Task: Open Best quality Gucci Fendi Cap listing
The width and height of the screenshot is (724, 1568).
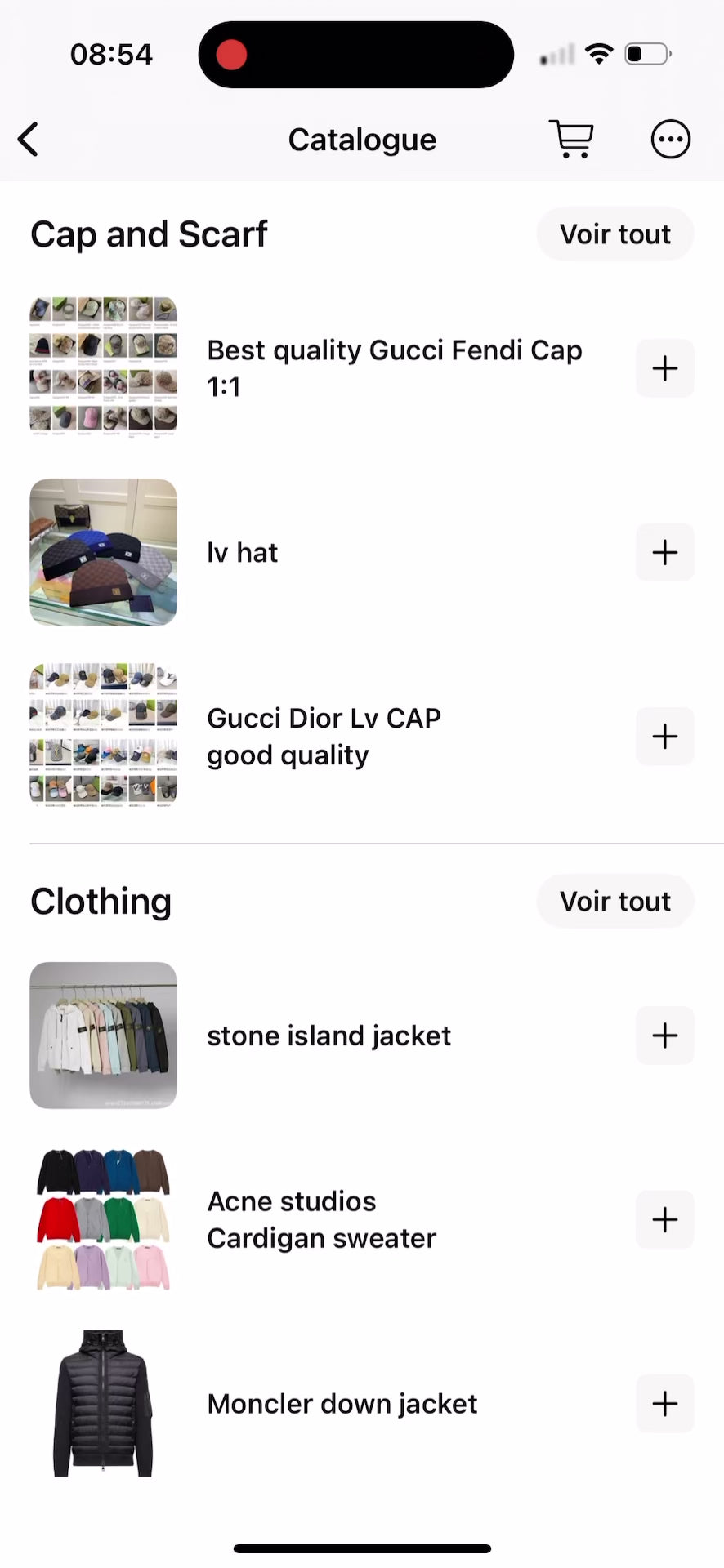Action: [x=394, y=368]
